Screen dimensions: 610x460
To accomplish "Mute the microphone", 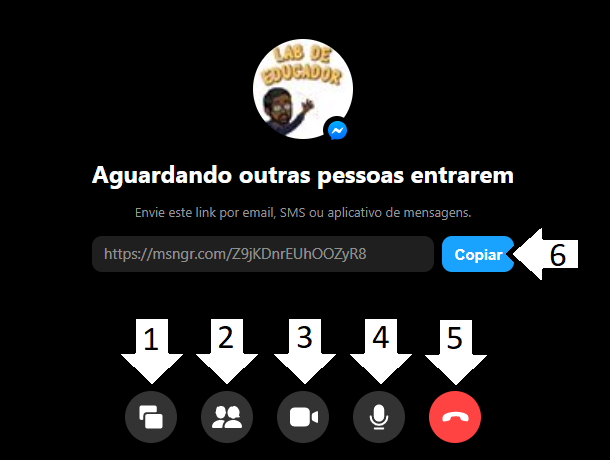I will click(x=379, y=417).
